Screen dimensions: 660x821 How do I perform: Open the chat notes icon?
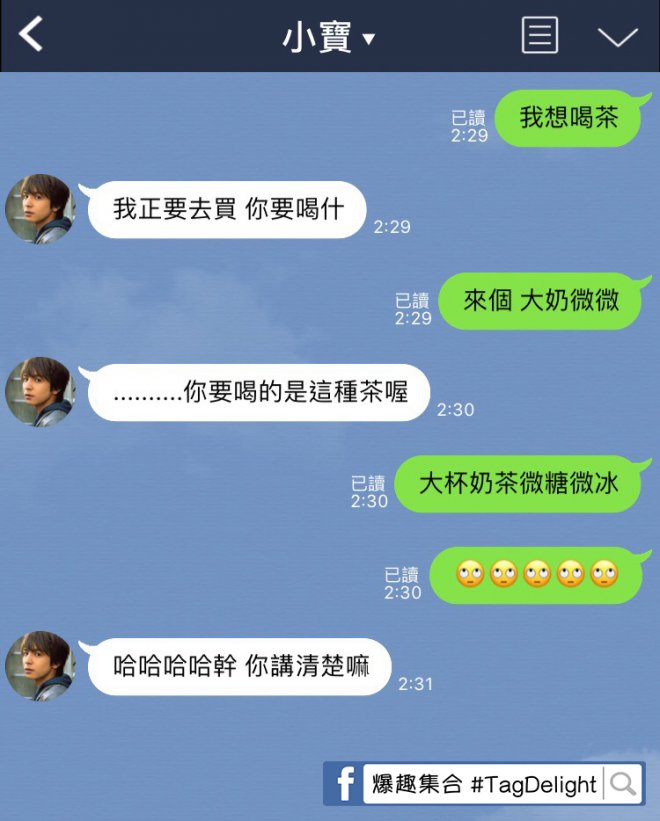(x=540, y=36)
